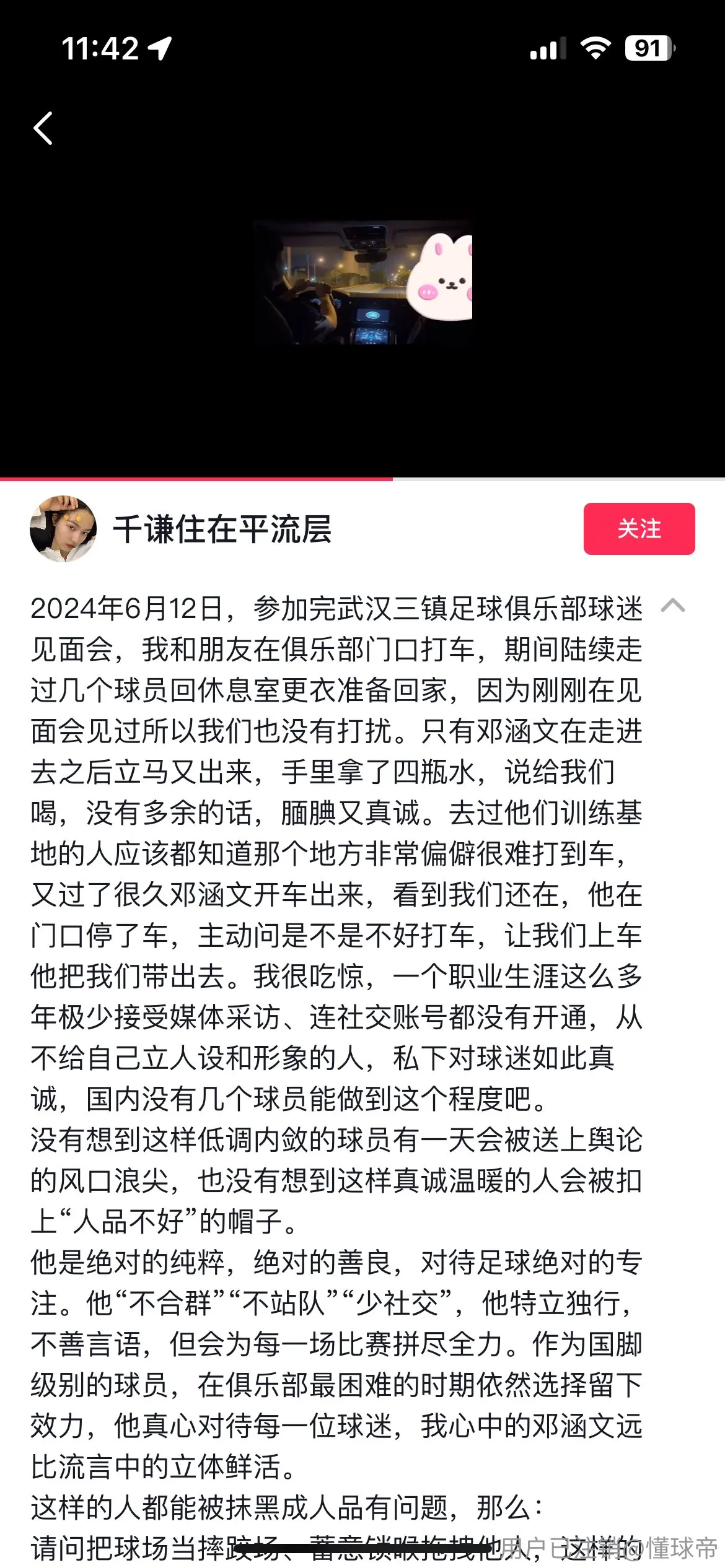Go back using the top-left arrow
The width and height of the screenshot is (725, 1568).
click(43, 128)
